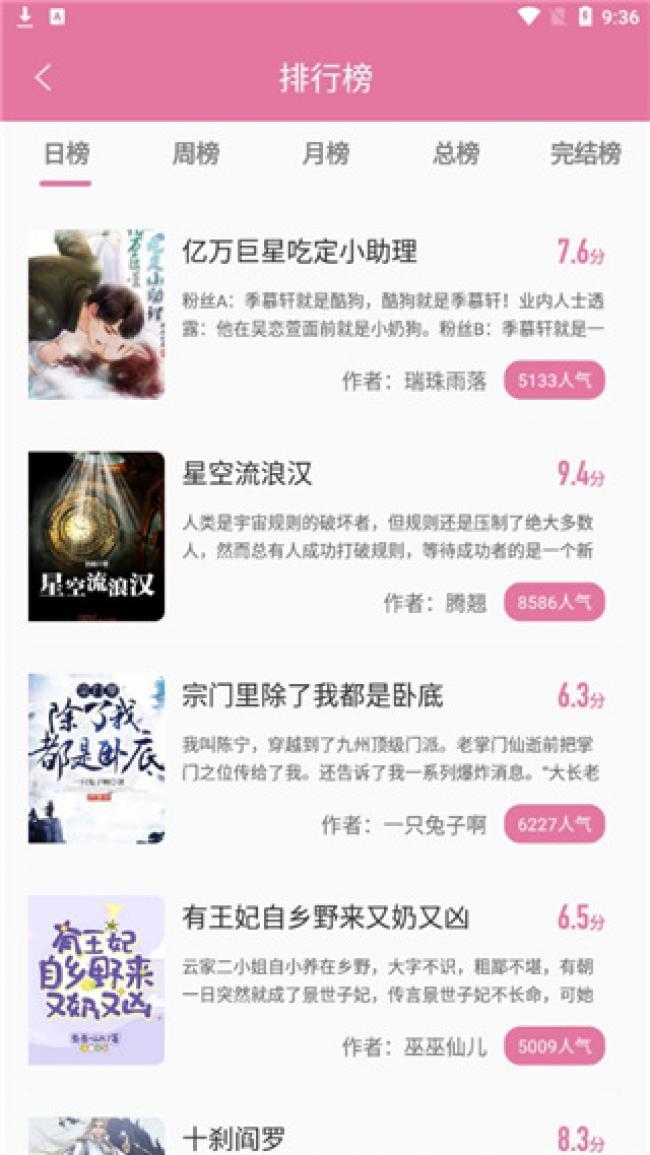The height and width of the screenshot is (1155, 650).
Task: Open the novel 亿万巨星吃定小助理
Action: (x=299, y=251)
